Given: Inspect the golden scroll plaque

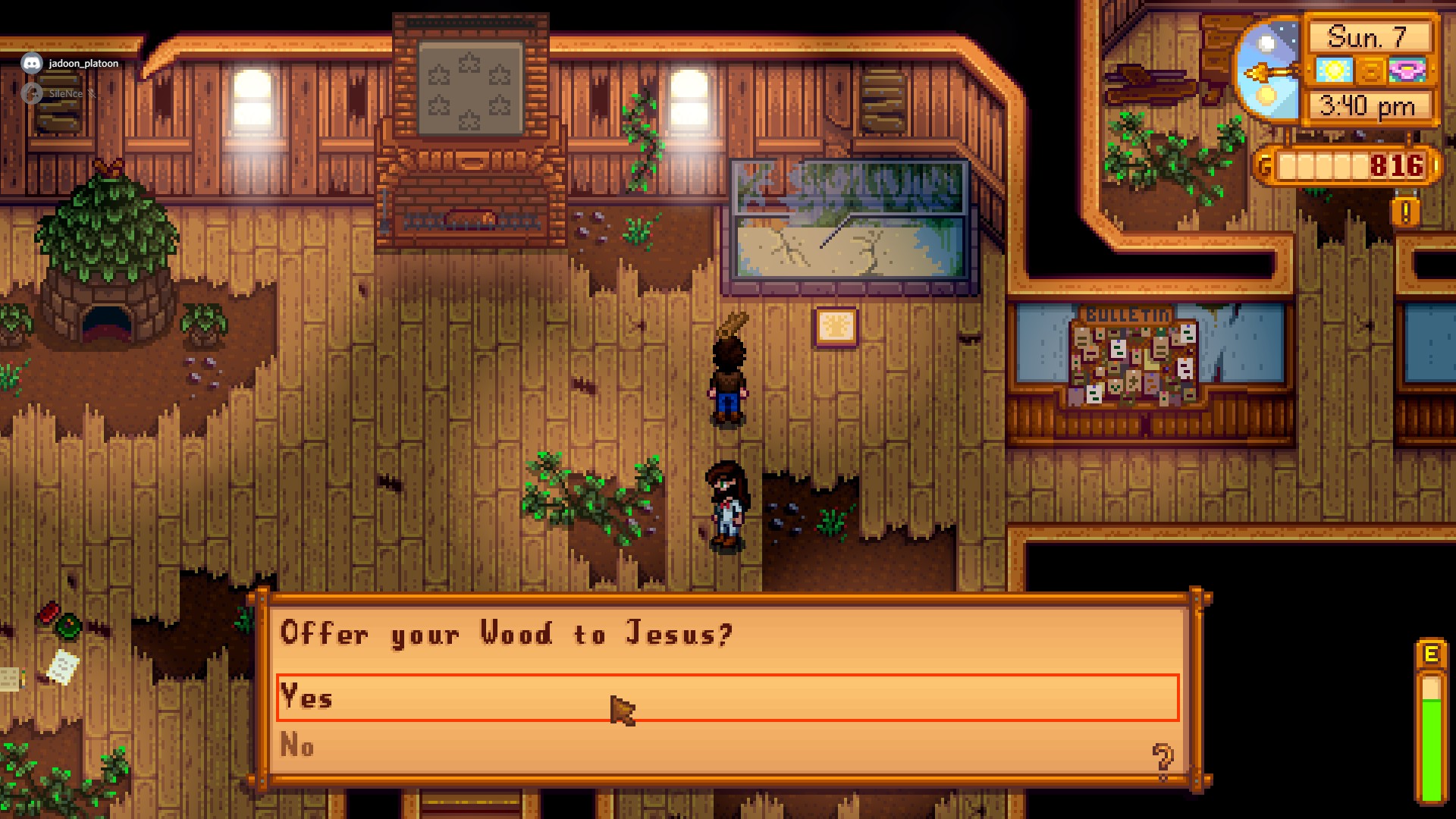Looking at the screenshot, I should (x=836, y=328).
